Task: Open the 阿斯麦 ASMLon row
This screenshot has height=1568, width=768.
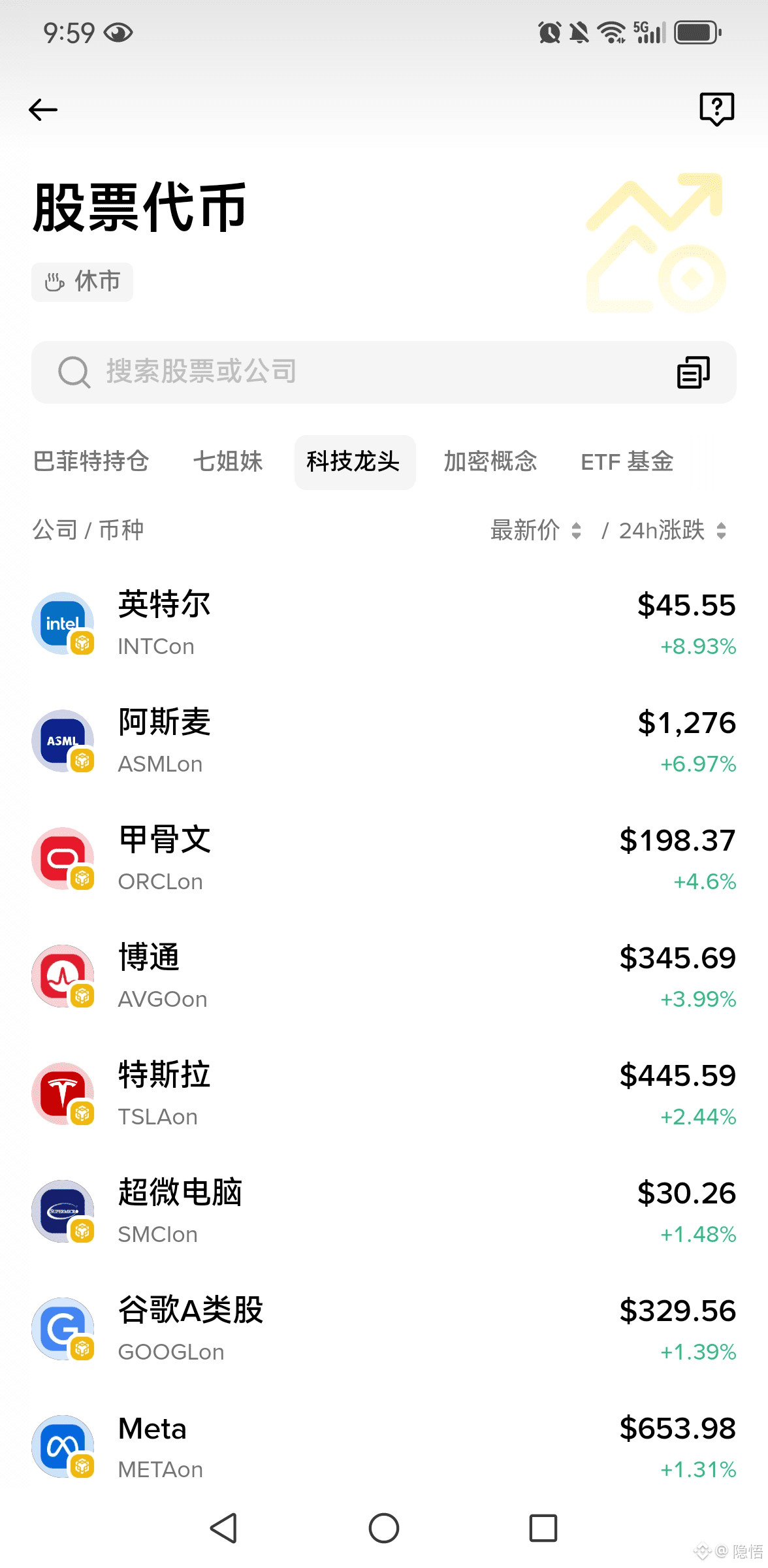Action: coord(384,741)
